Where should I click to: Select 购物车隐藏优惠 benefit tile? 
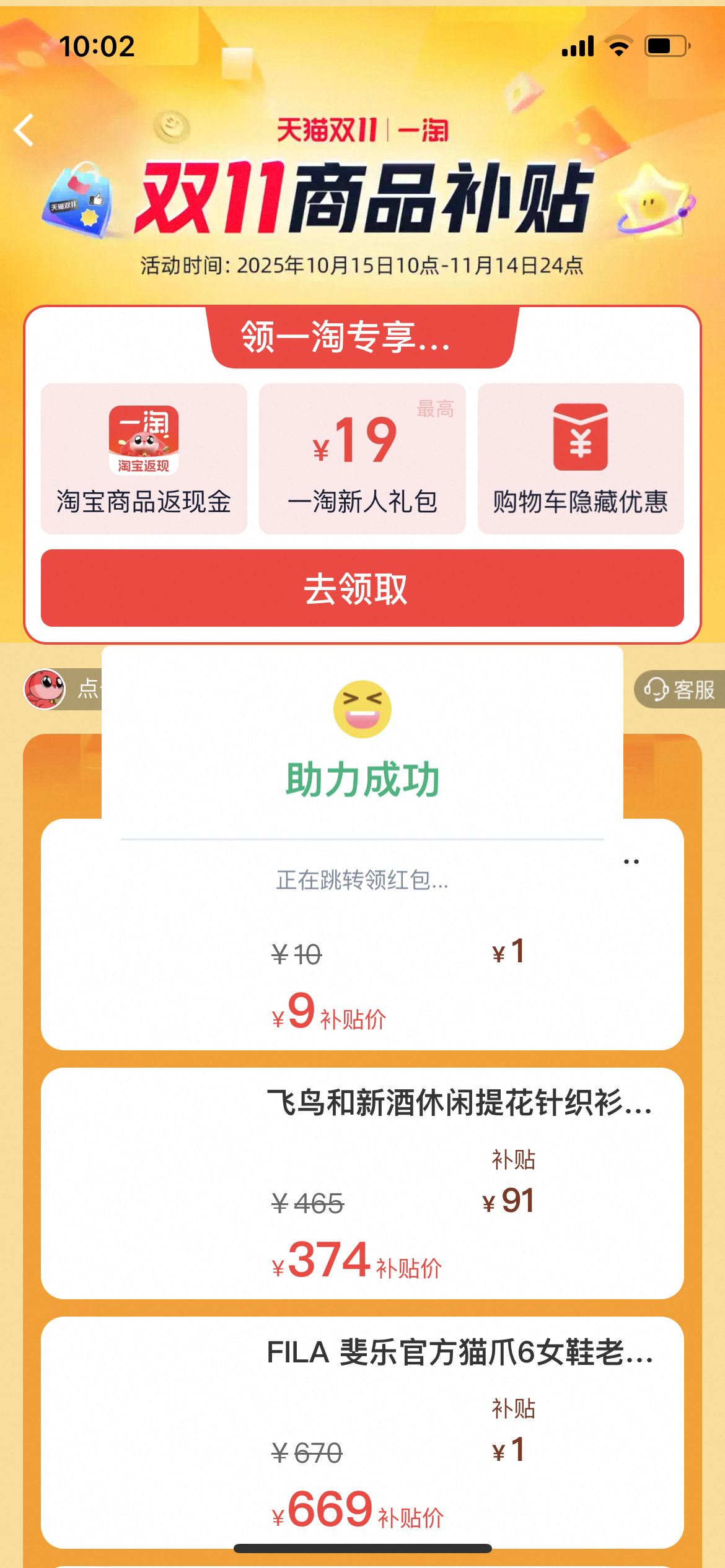point(580,458)
